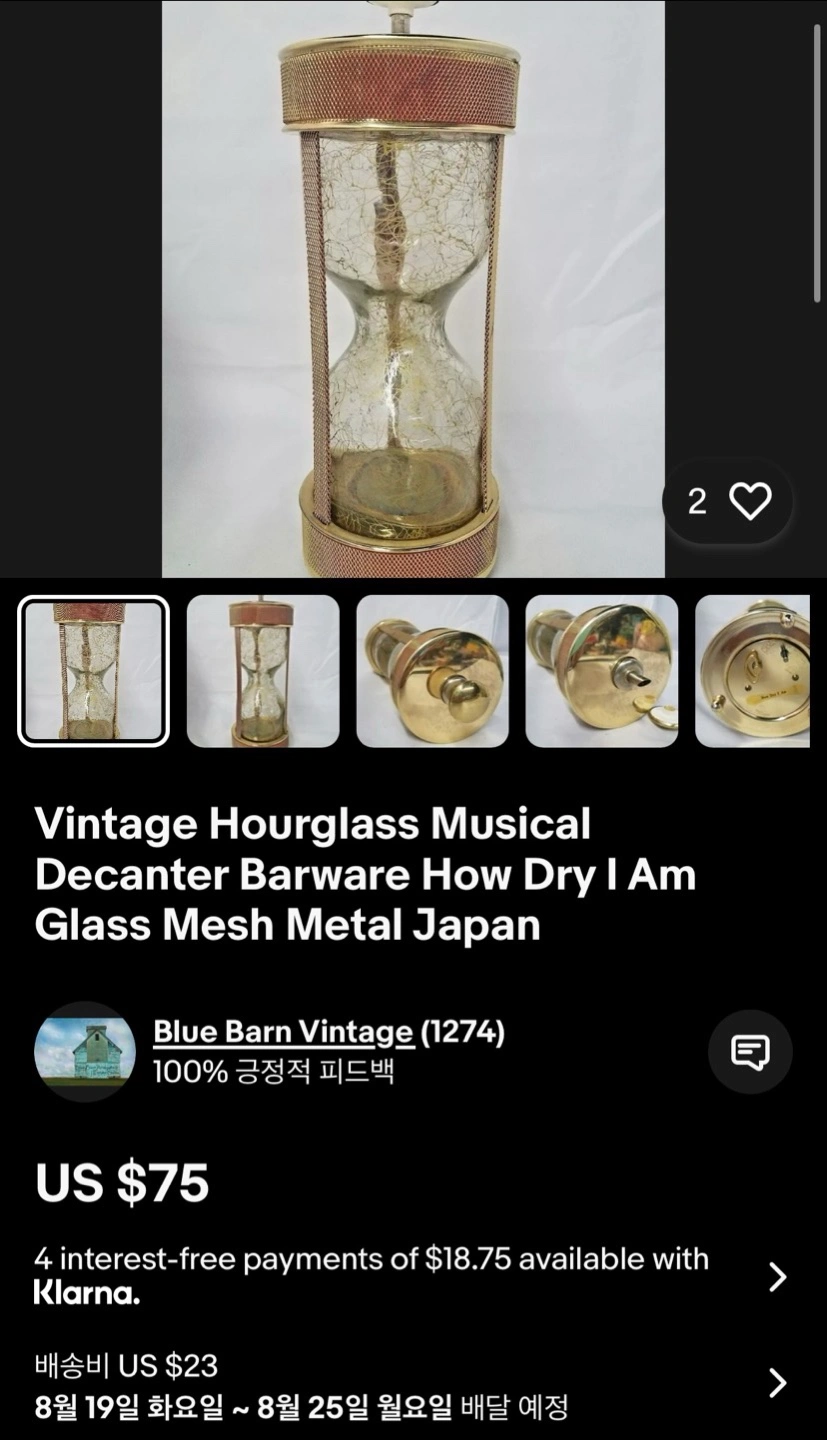Screen dimensions: 827x1440
Task: Show the fourth thumbnail with the open spout
Action: [x=602, y=671]
